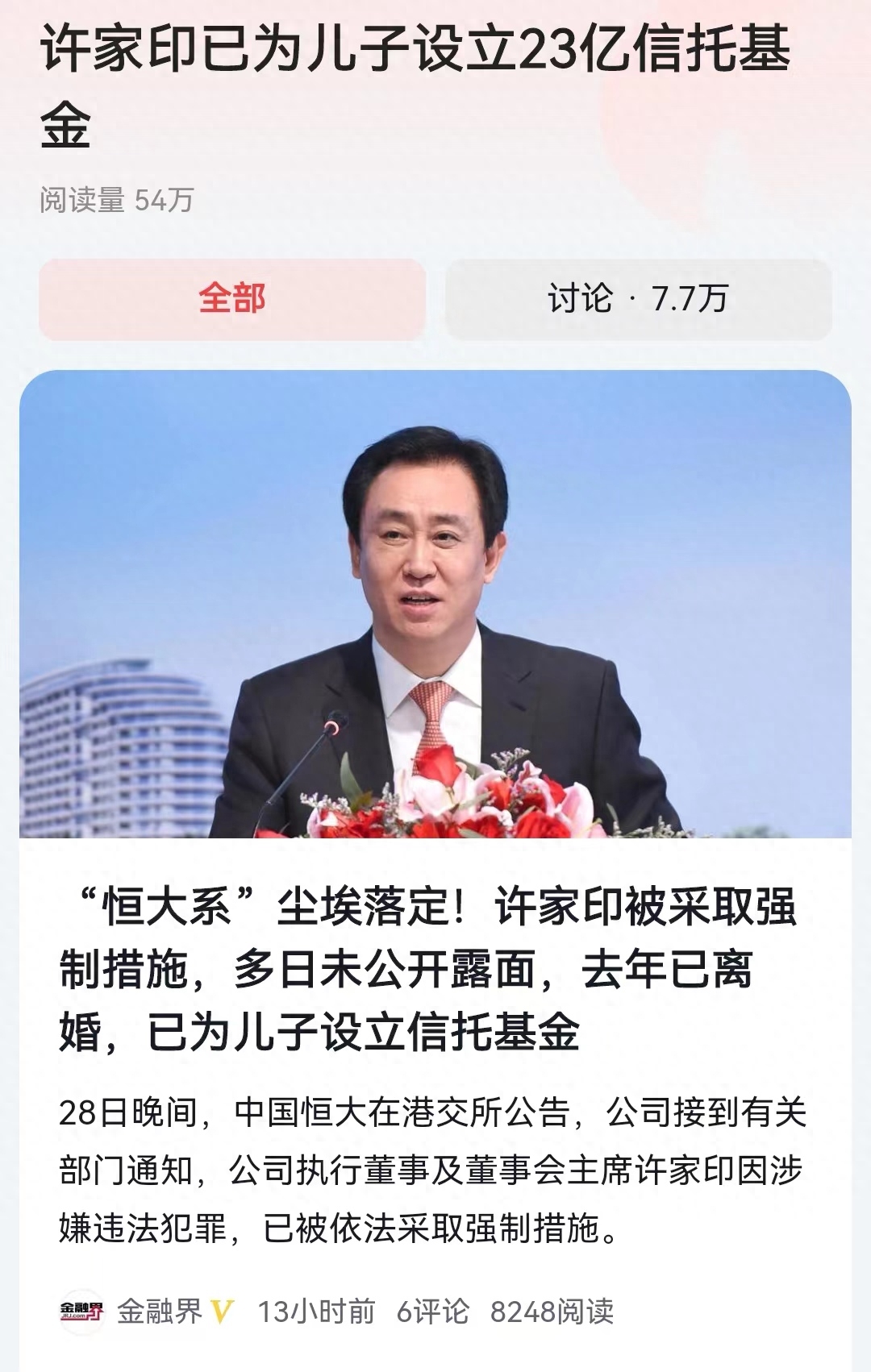
Task: View the 6评论 comments
Action: (432, 1312)
